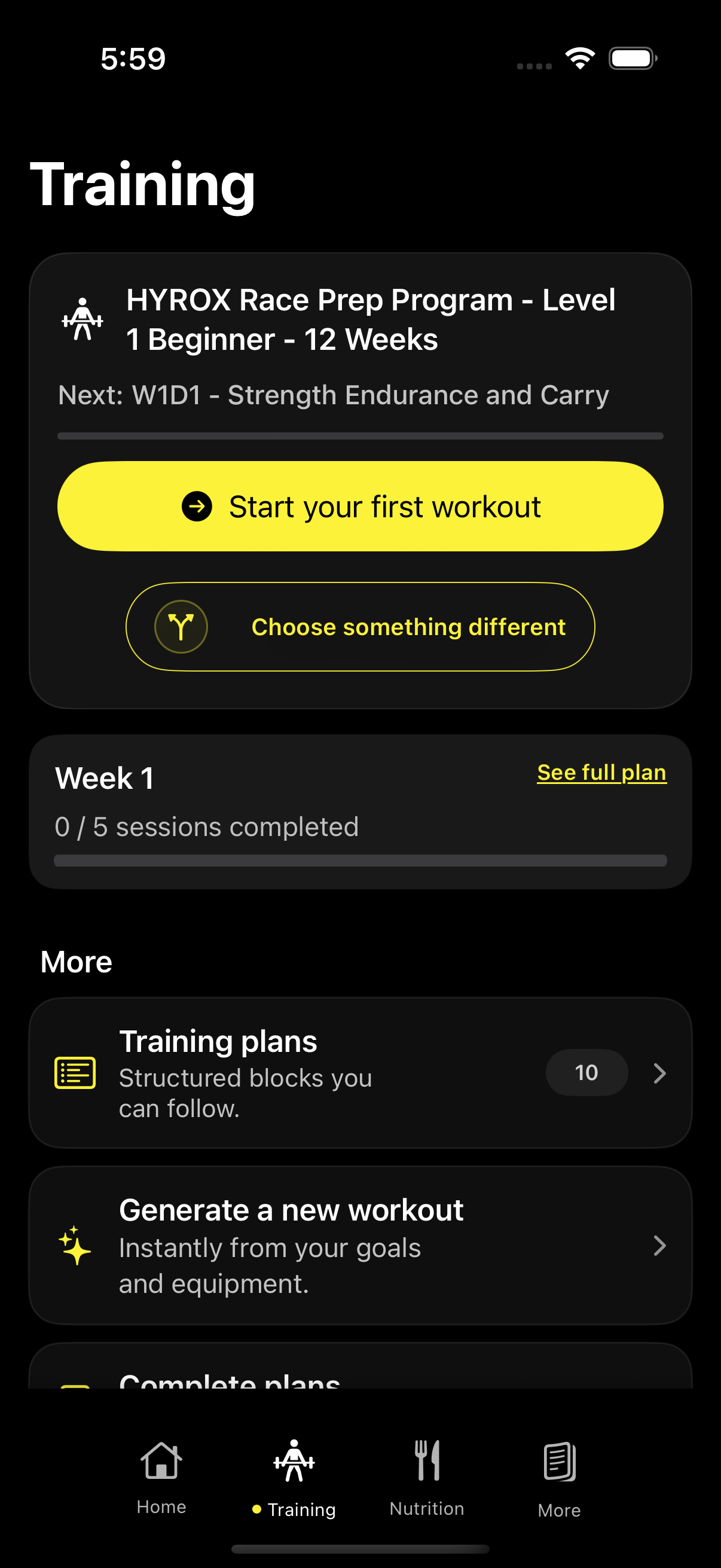Open Generate a new workout
Image resolution: width=721 pixels, height=1568 pixels.
point(360,1245)
